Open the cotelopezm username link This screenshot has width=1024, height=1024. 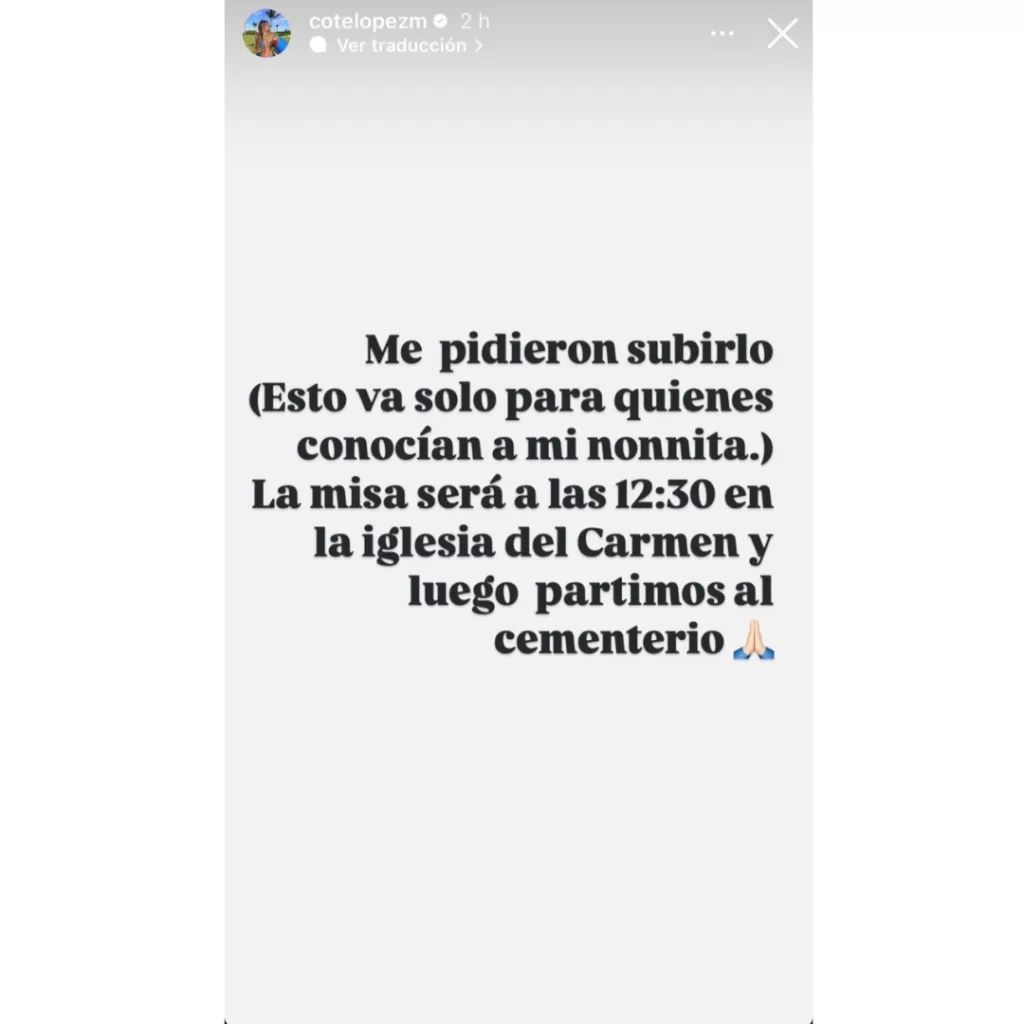368,22
